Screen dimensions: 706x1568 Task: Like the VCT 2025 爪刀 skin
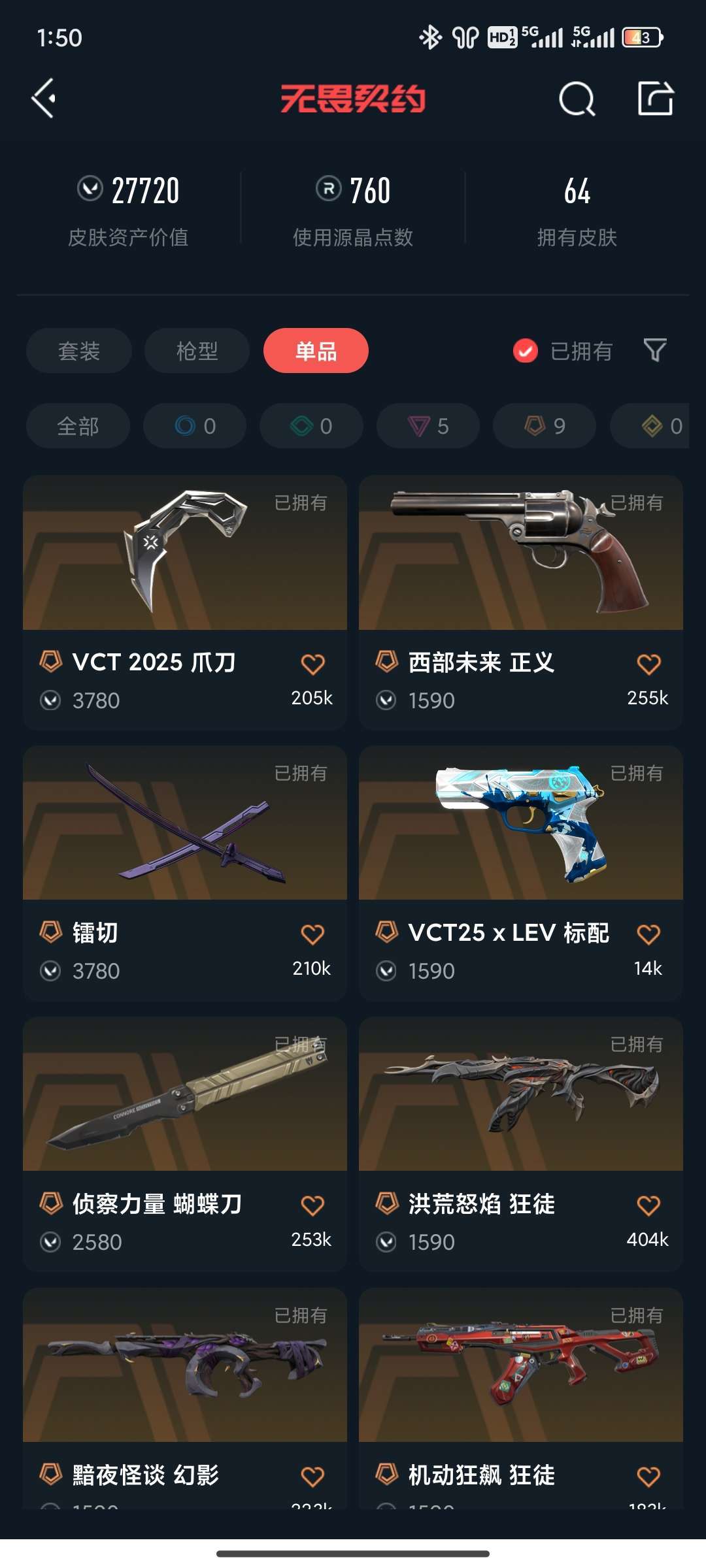[312, 664]
